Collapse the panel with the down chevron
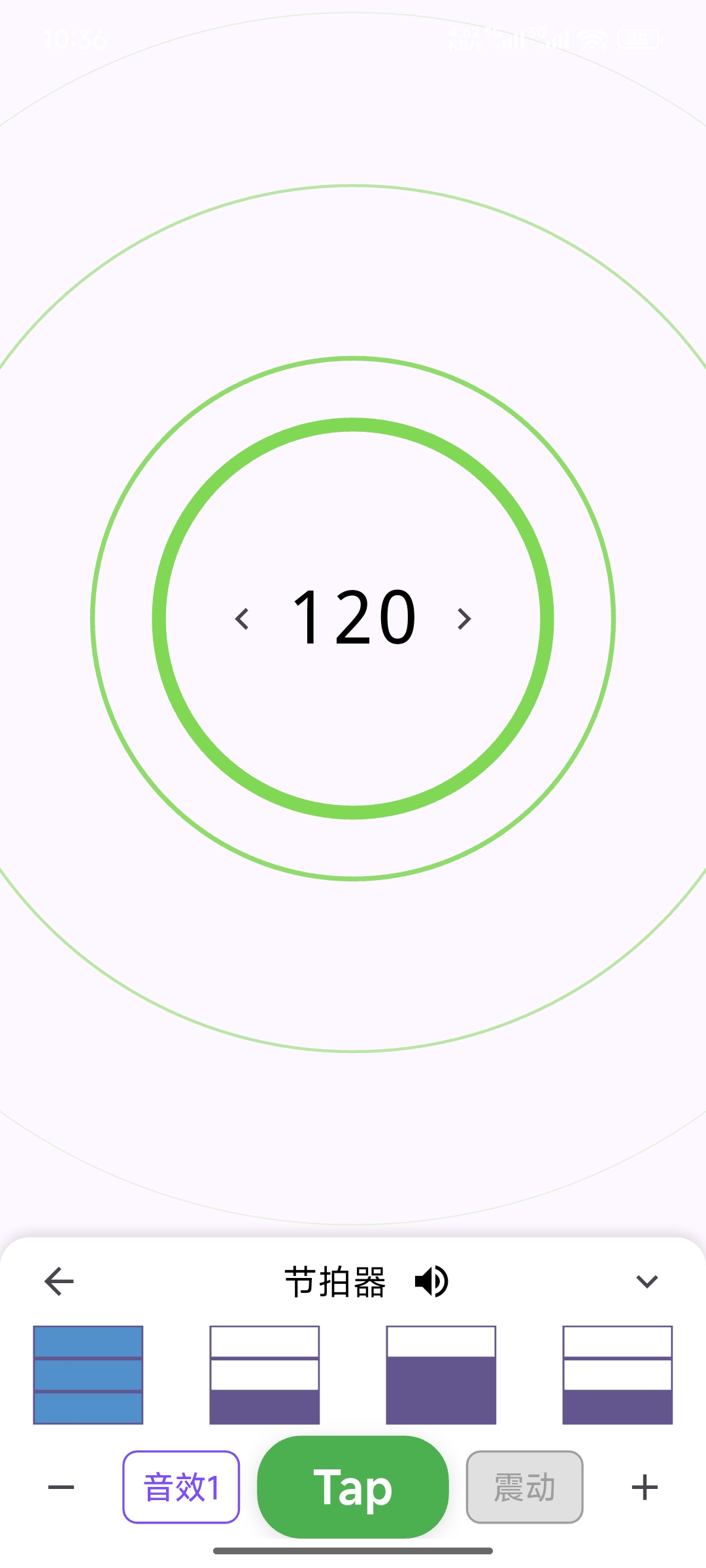The width and height of the screenshot is (706, 1568). click(x=647, y=1281)
